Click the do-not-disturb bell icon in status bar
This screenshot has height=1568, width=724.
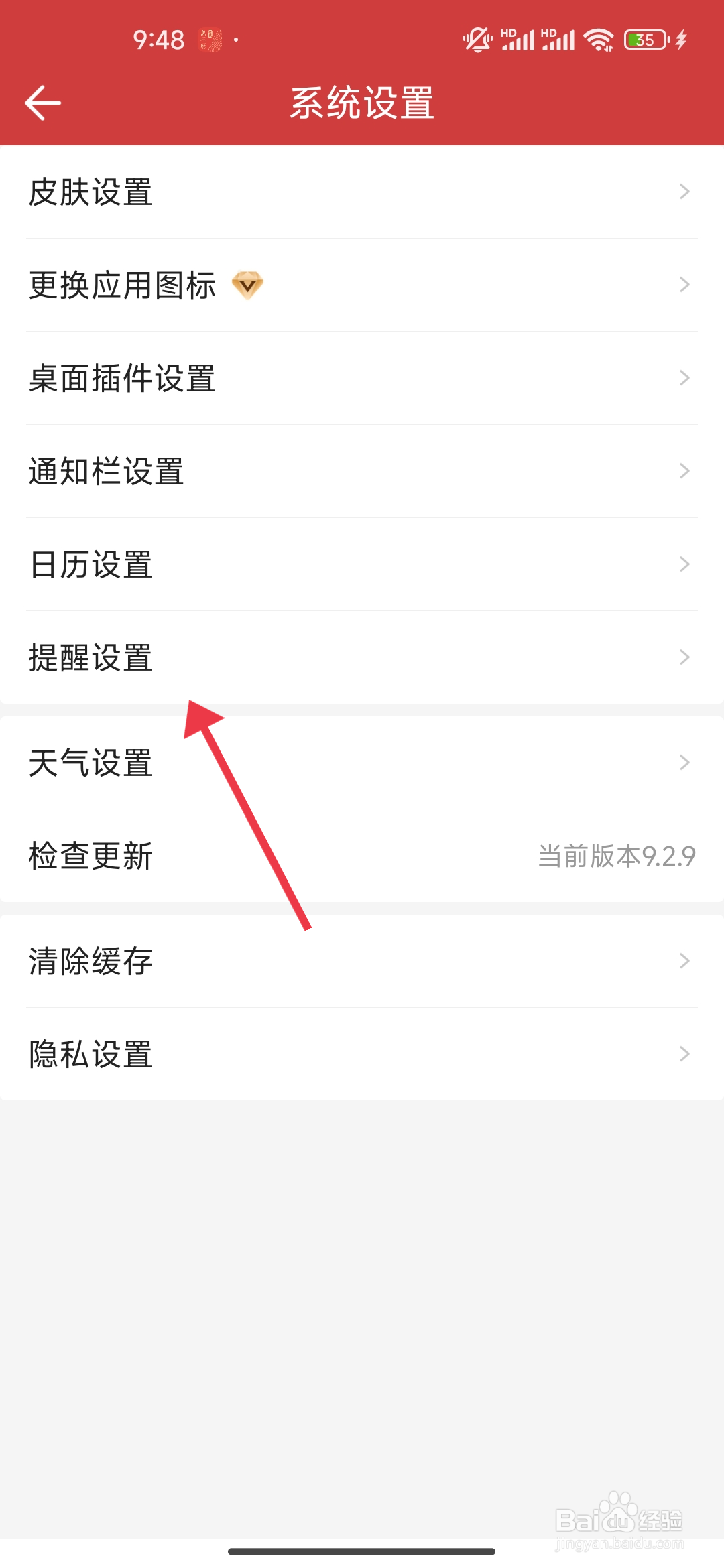click(x=476, y=38)
